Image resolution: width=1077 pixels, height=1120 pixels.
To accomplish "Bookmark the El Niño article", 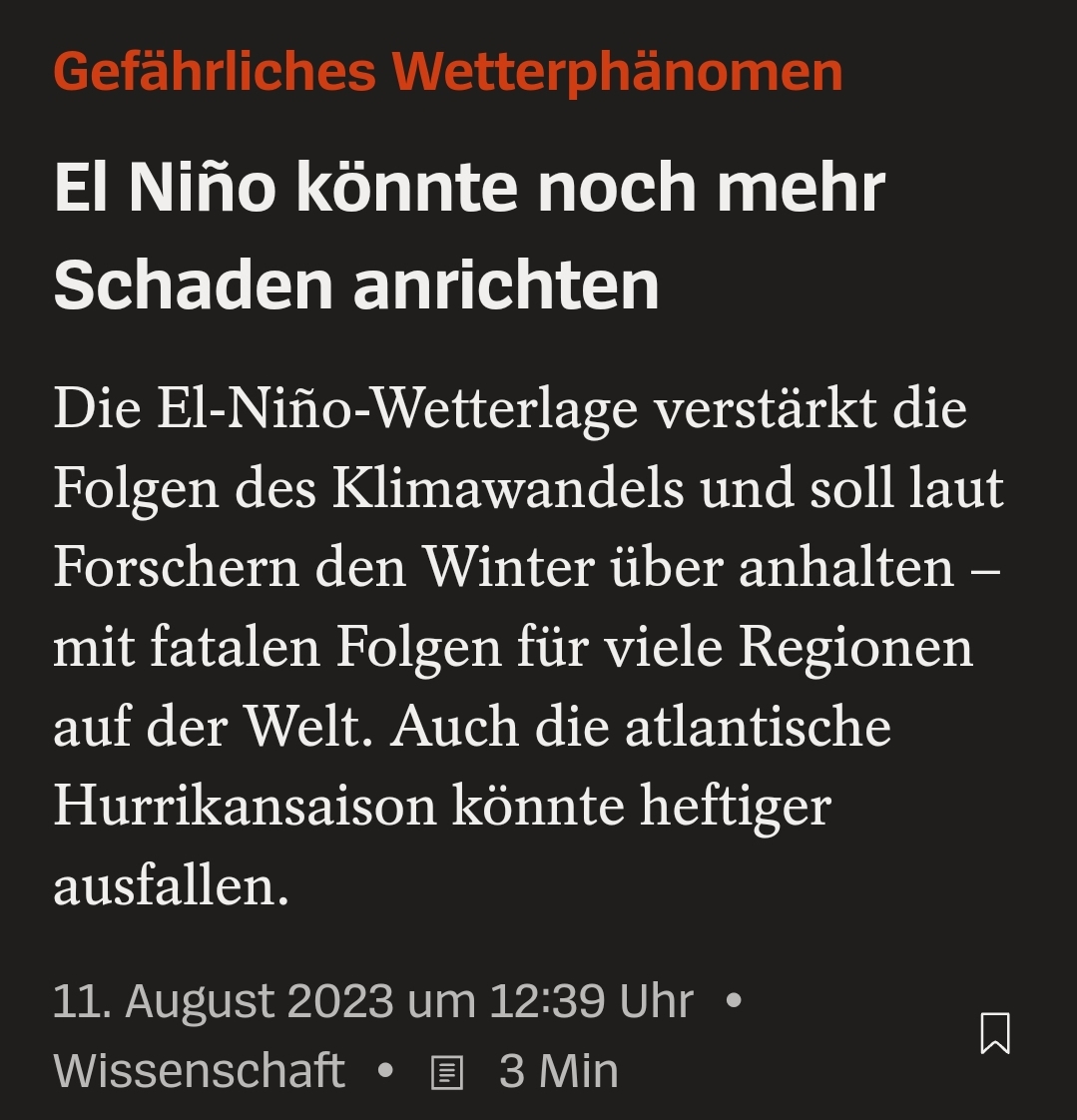I will [995, 1033].
